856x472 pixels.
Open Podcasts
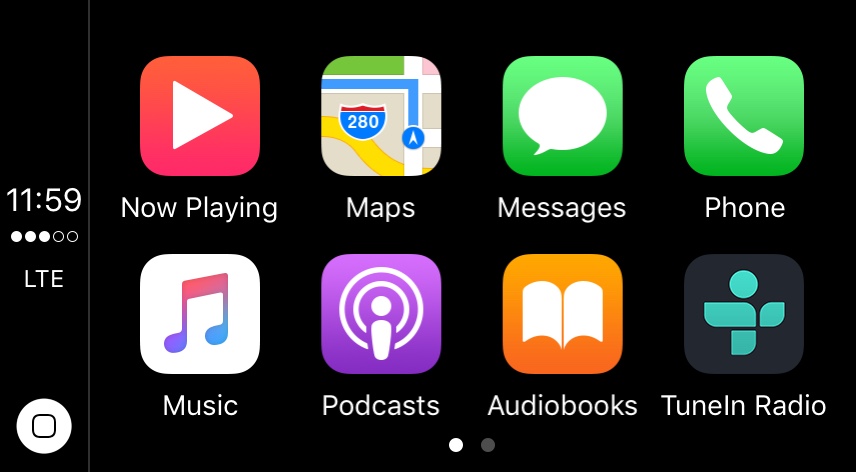(x=380, y=314)
